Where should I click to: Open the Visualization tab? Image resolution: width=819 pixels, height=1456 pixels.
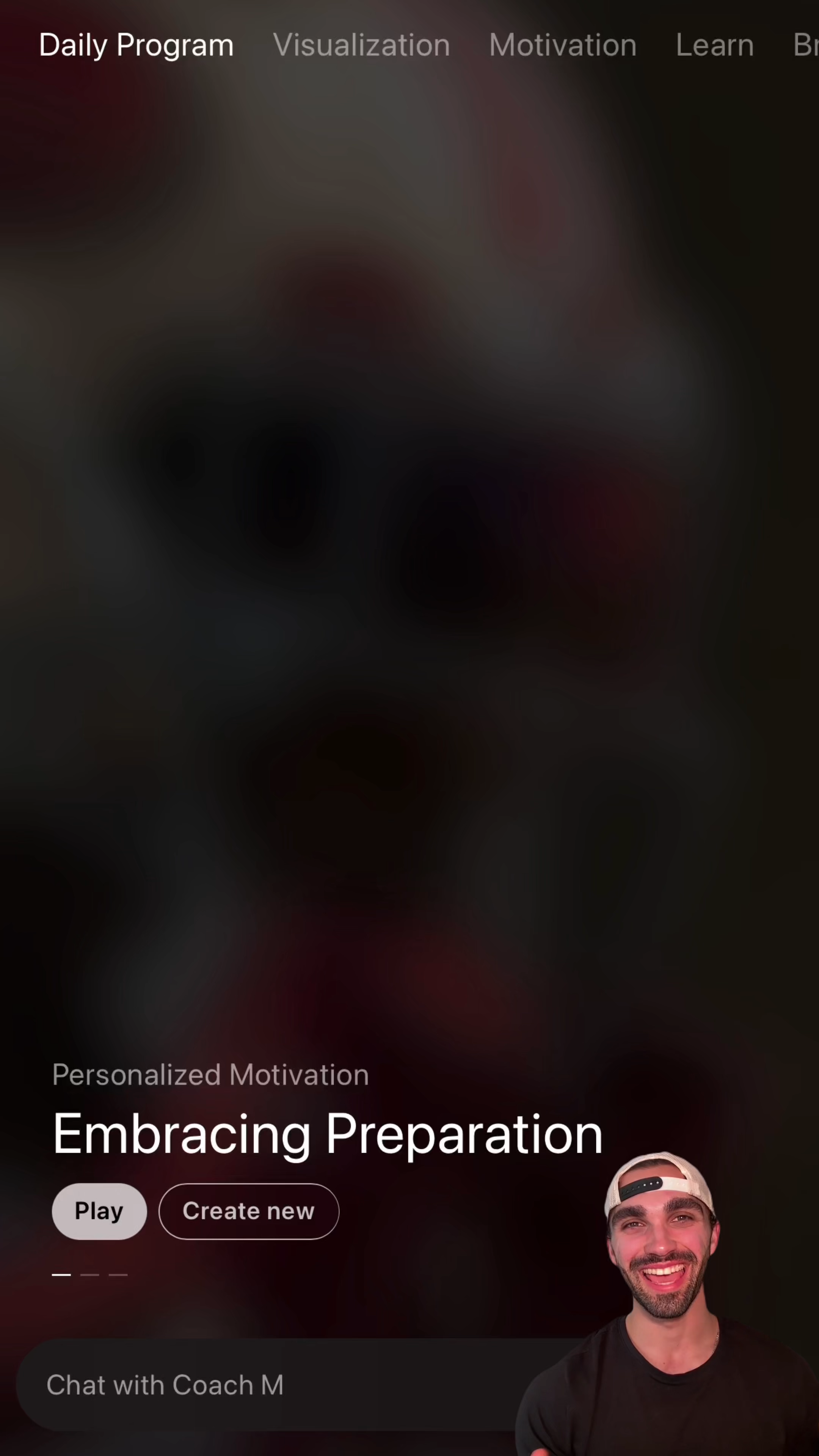pyautogui.click(x=361, y=45)
